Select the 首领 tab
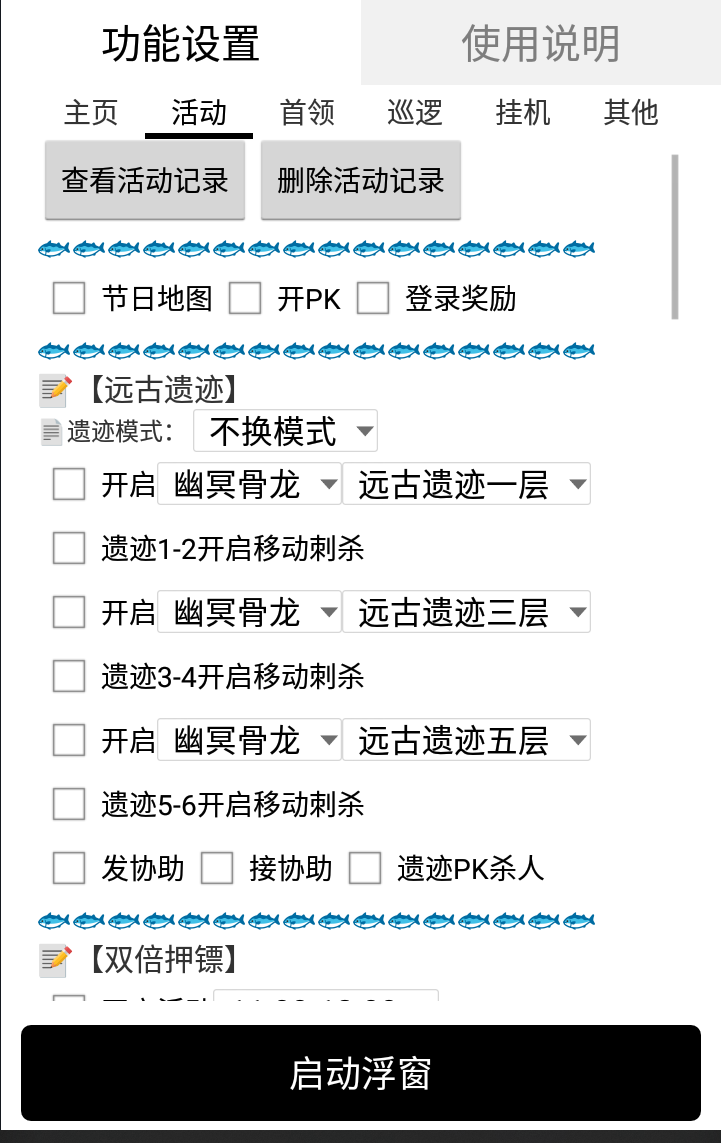This screenshot has height=1143, width=721. [306, 113]
